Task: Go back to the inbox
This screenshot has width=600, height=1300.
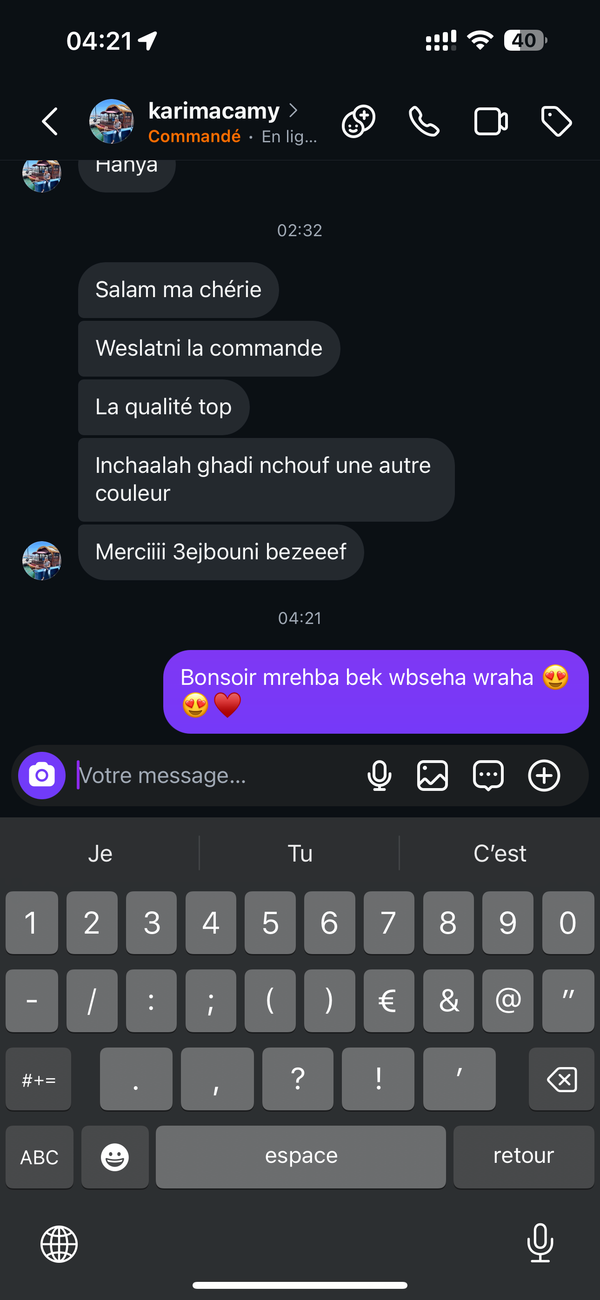Action: tap(49, 122)
